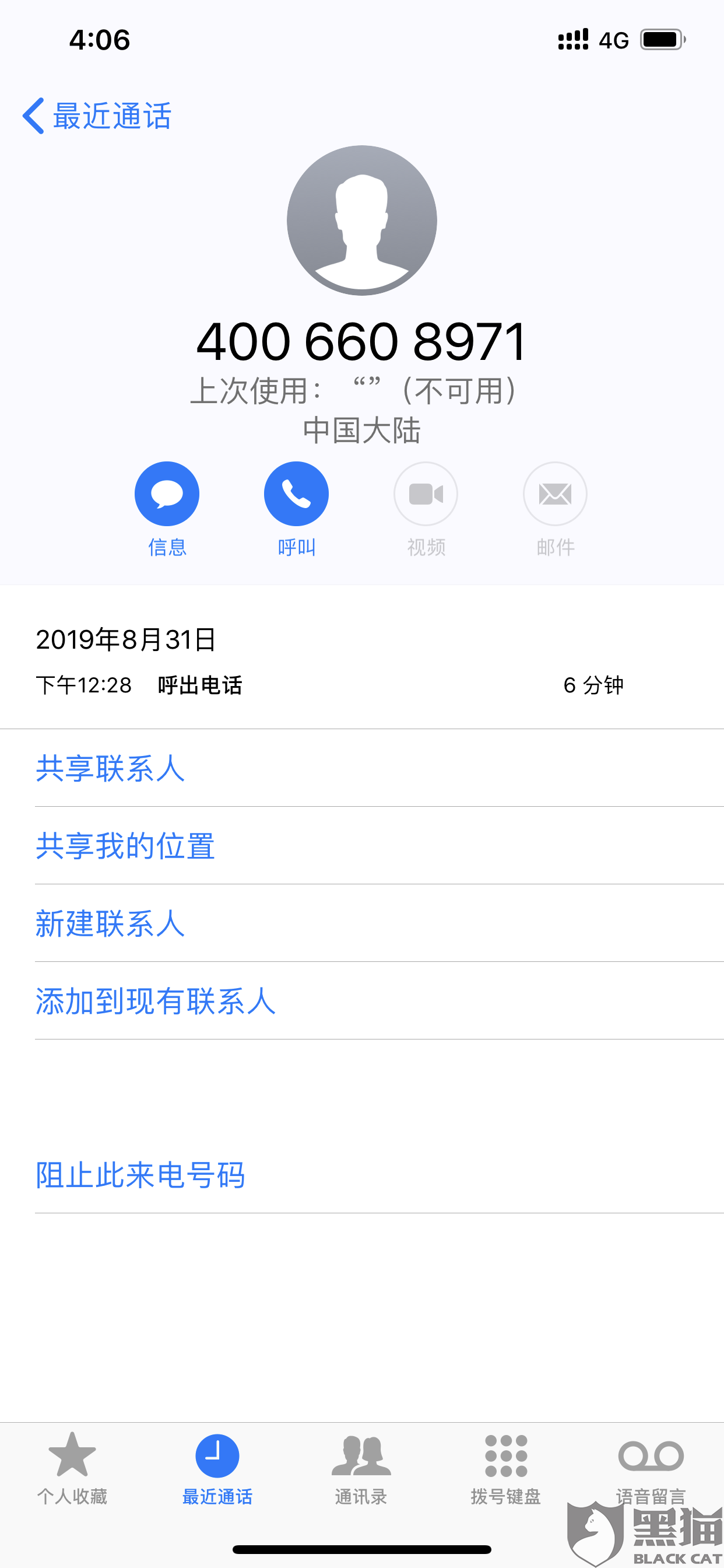
Task: Select 共享联系人
Action: (x=110, y=768)
